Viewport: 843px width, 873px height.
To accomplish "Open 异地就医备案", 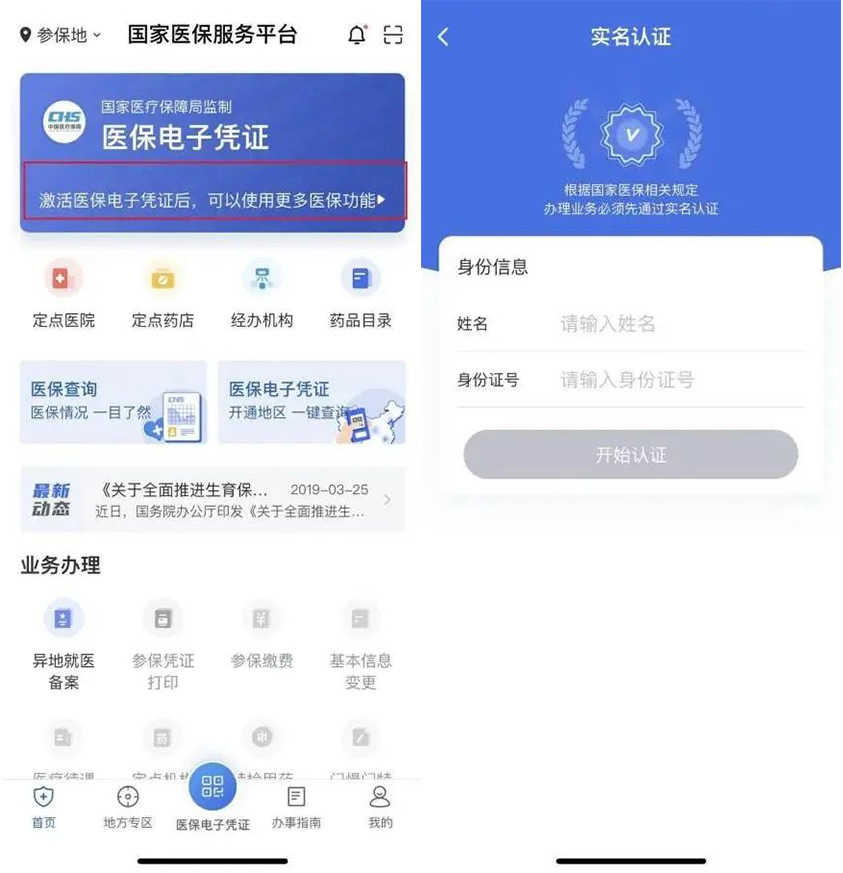I will pos(63,645).
